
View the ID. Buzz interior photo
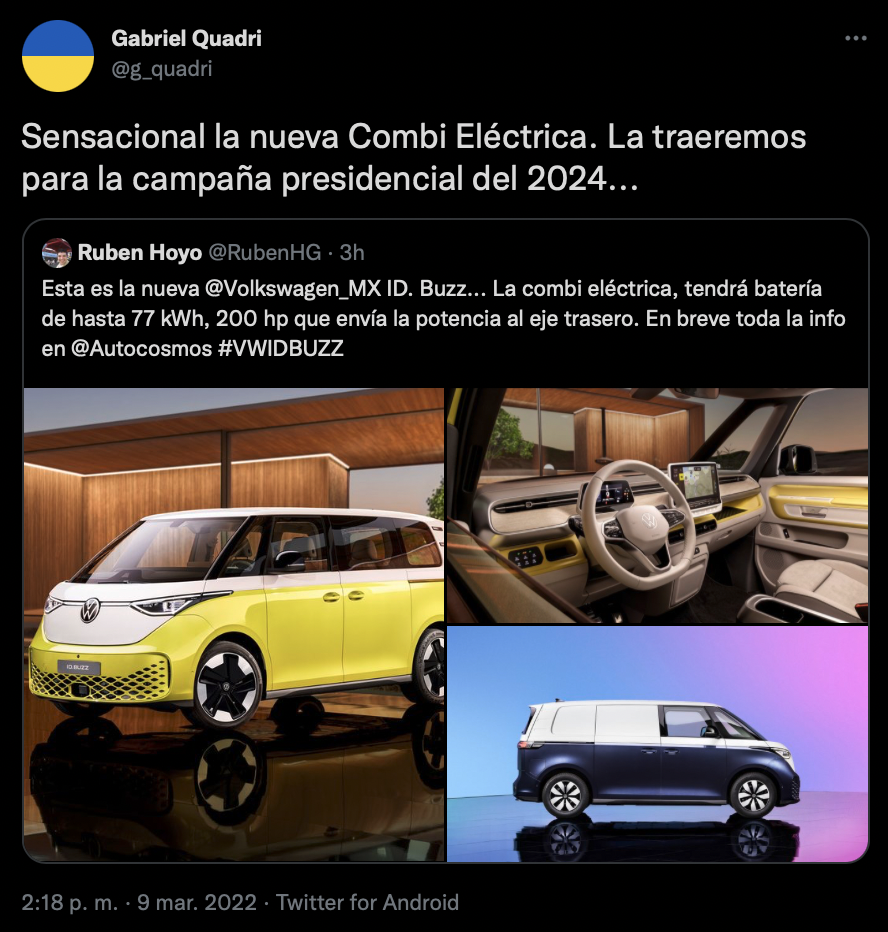click(657, 505)
